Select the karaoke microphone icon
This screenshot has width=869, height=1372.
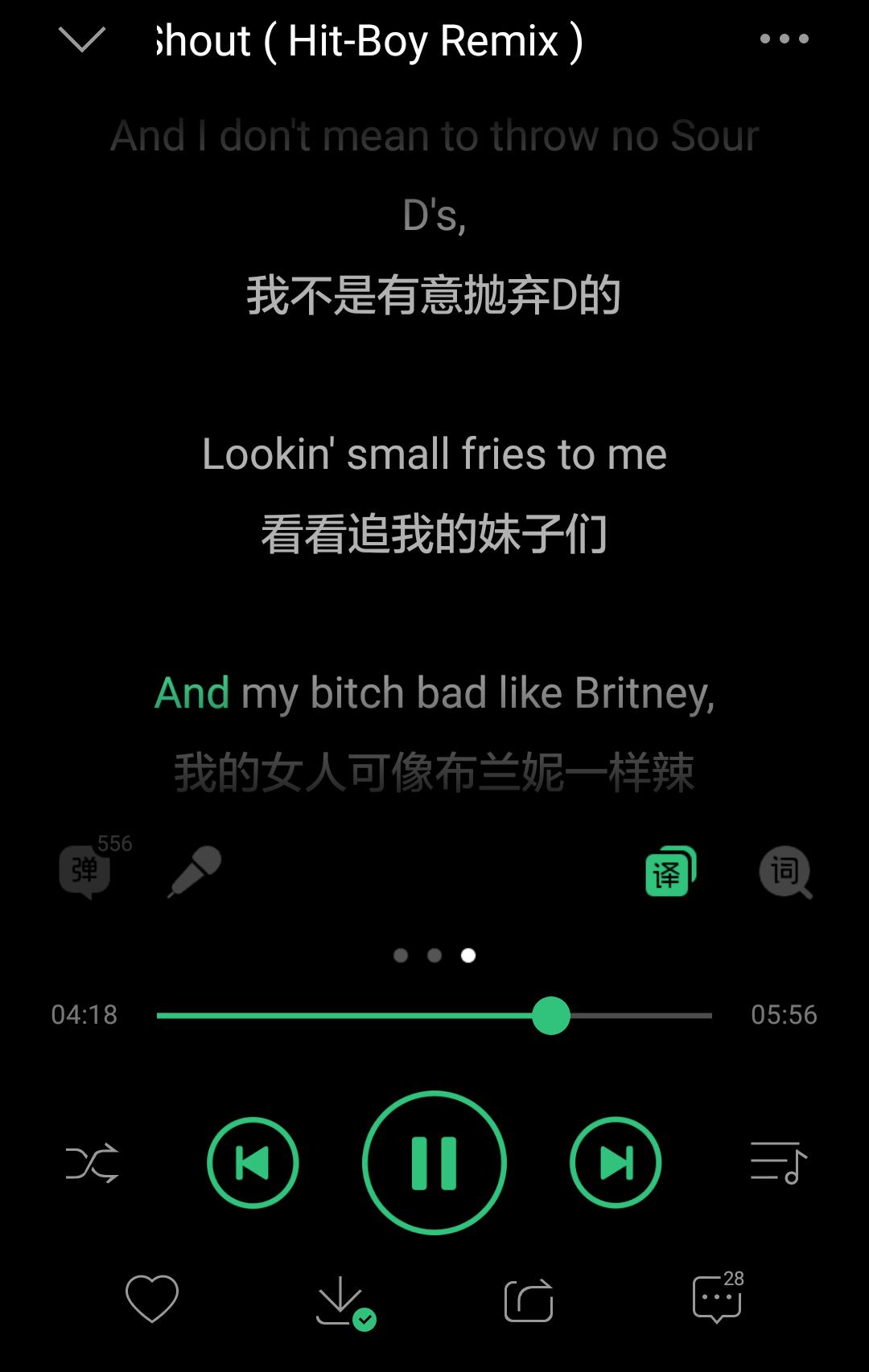point(196,873)
